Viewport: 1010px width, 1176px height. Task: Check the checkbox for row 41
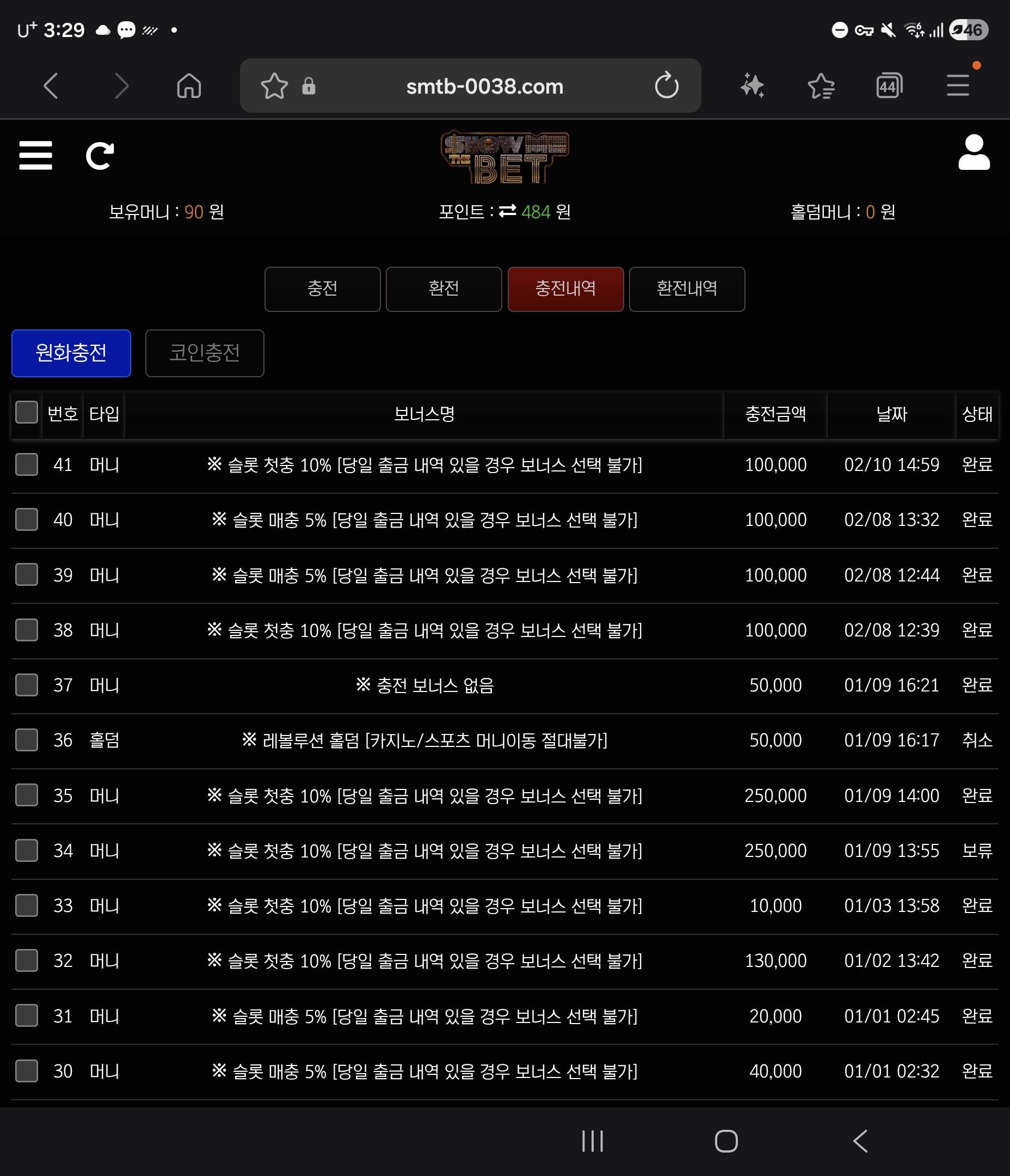pyautogui.click(x=26, y=464)
